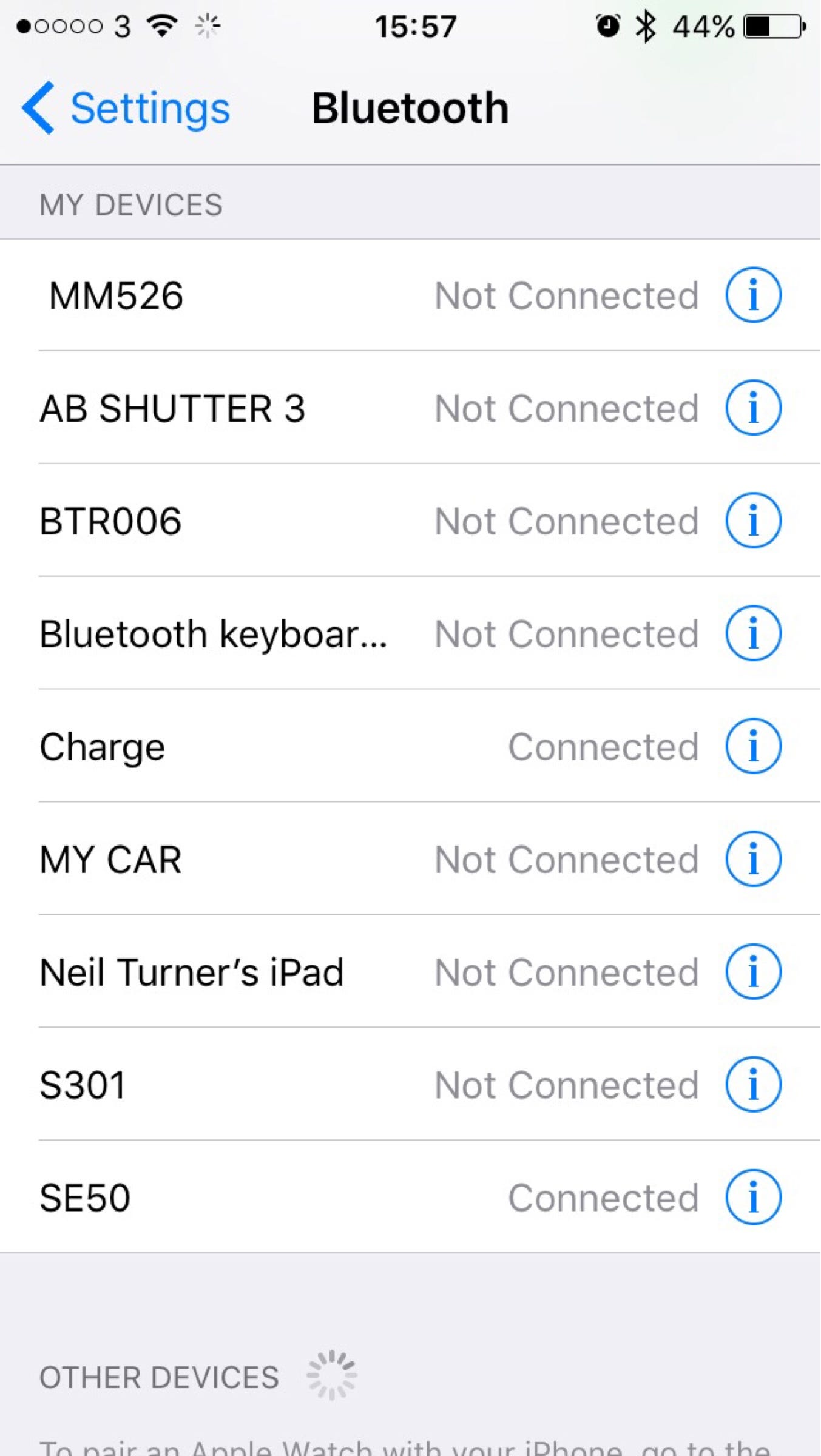
Task: Select the SE50 connected device row
Action: [243, 1197]
